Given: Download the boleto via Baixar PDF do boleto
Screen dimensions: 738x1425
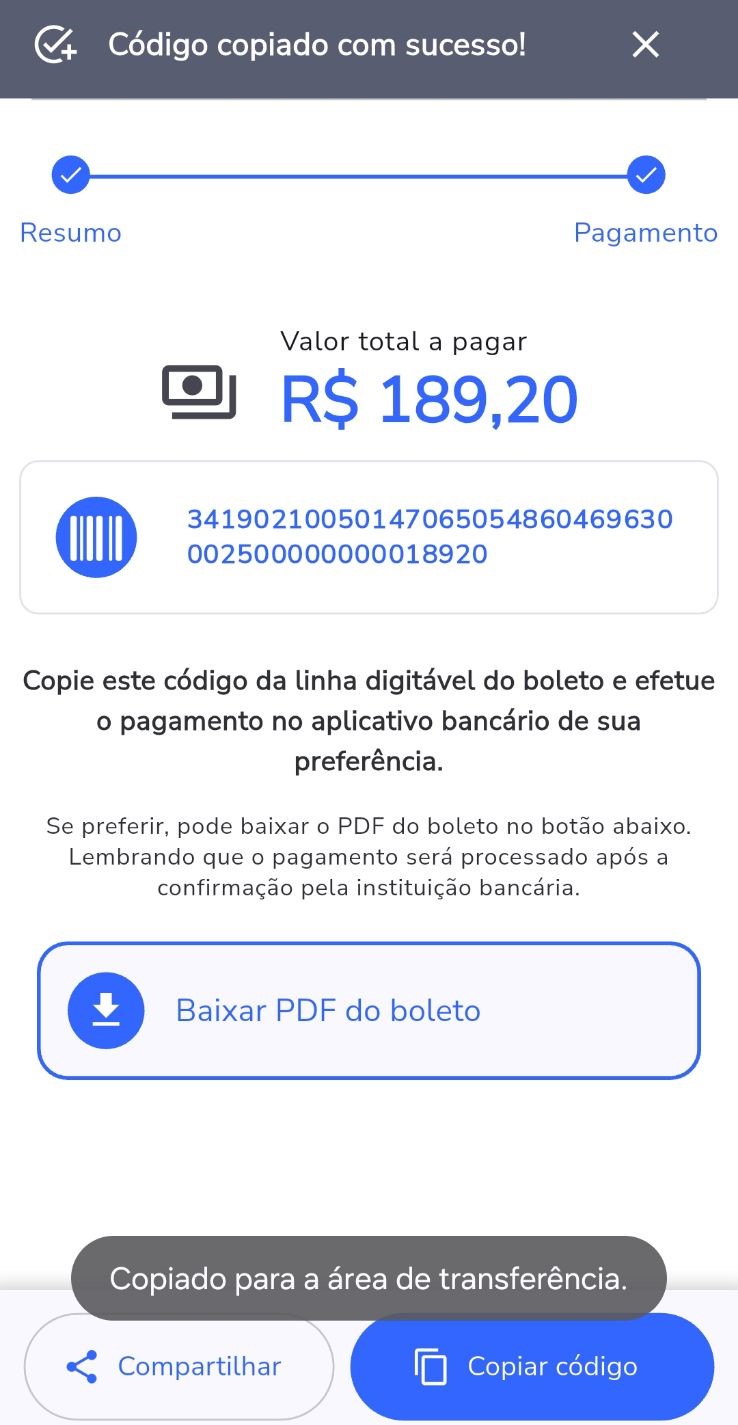Looking at the screenshot, I should [x=369, y=1010].
